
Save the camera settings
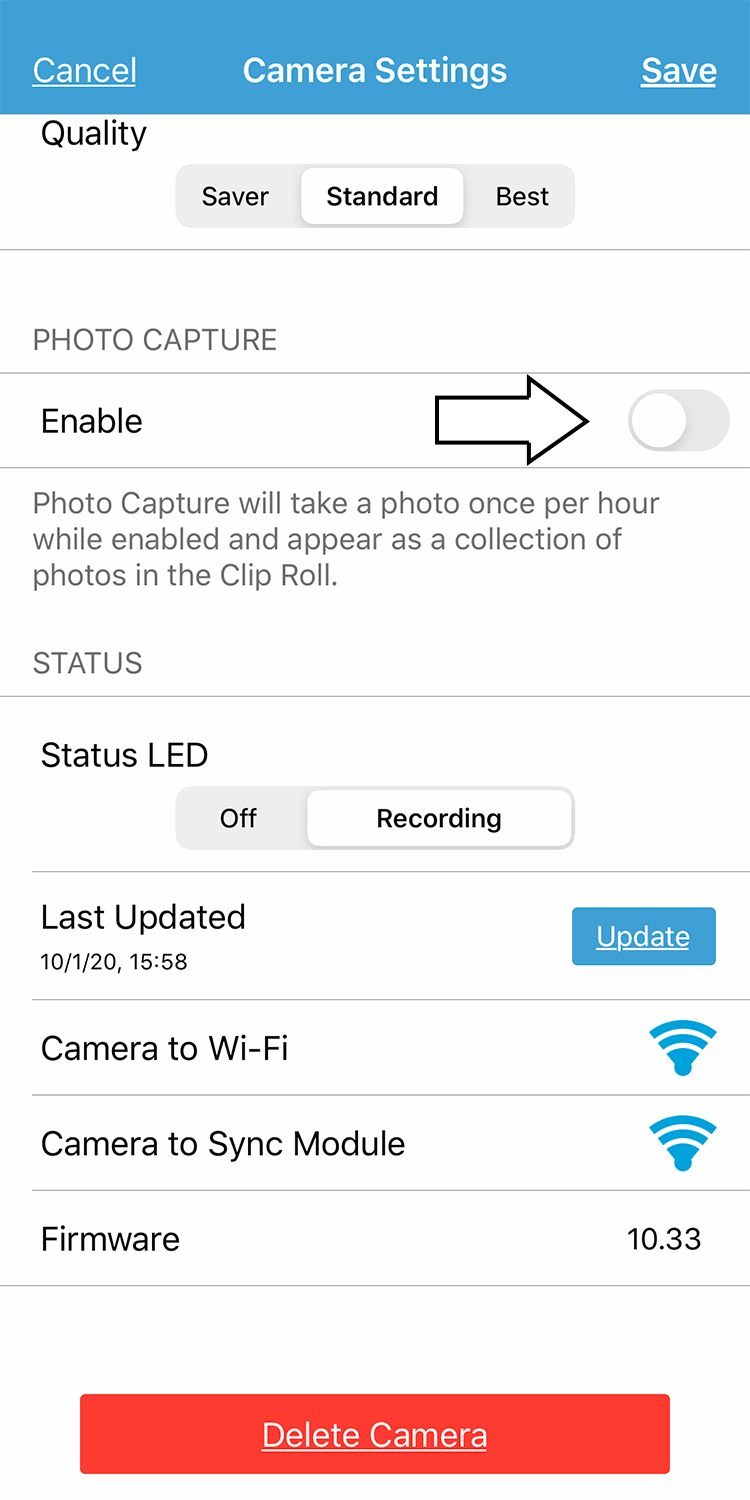click(679, 70)
